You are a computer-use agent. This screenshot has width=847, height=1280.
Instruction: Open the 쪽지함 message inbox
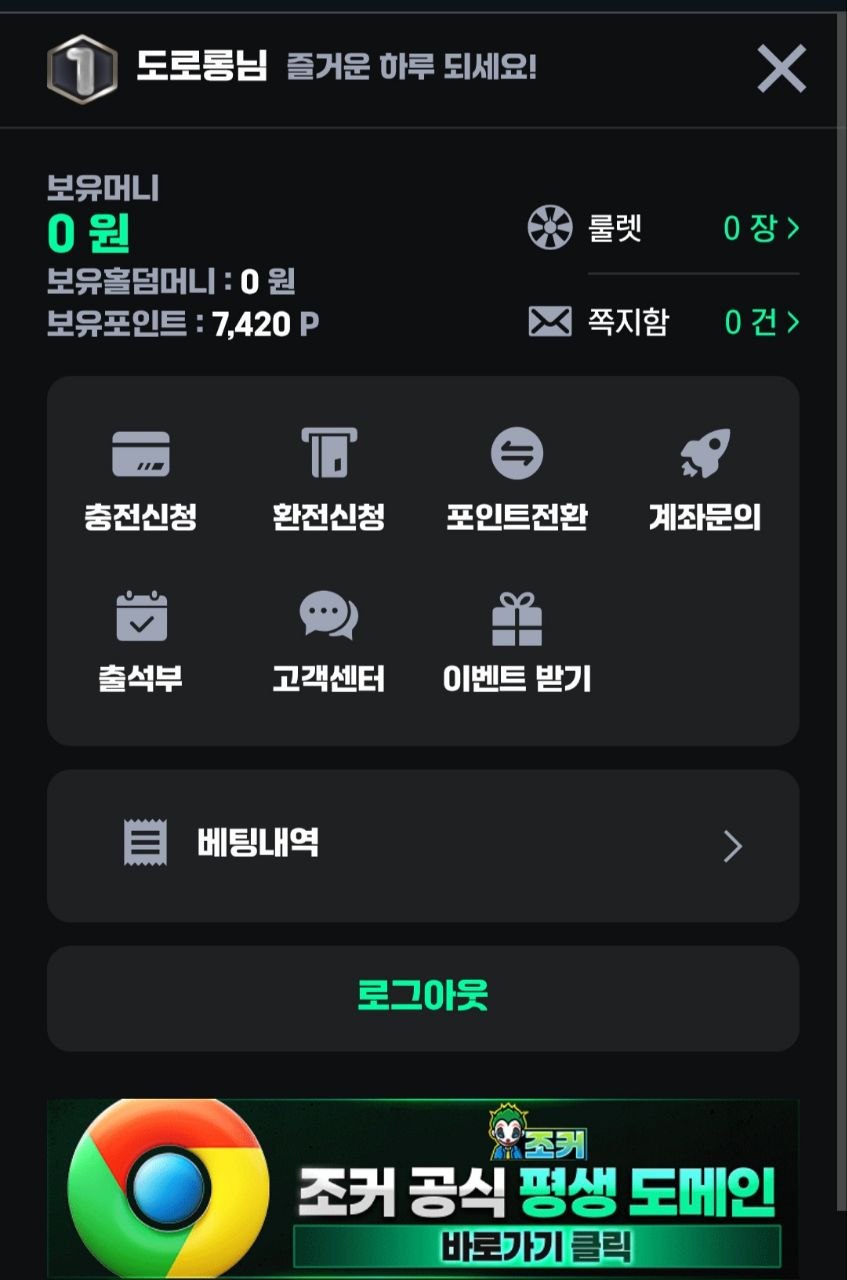pyautogui.click(x=663, y=322)
